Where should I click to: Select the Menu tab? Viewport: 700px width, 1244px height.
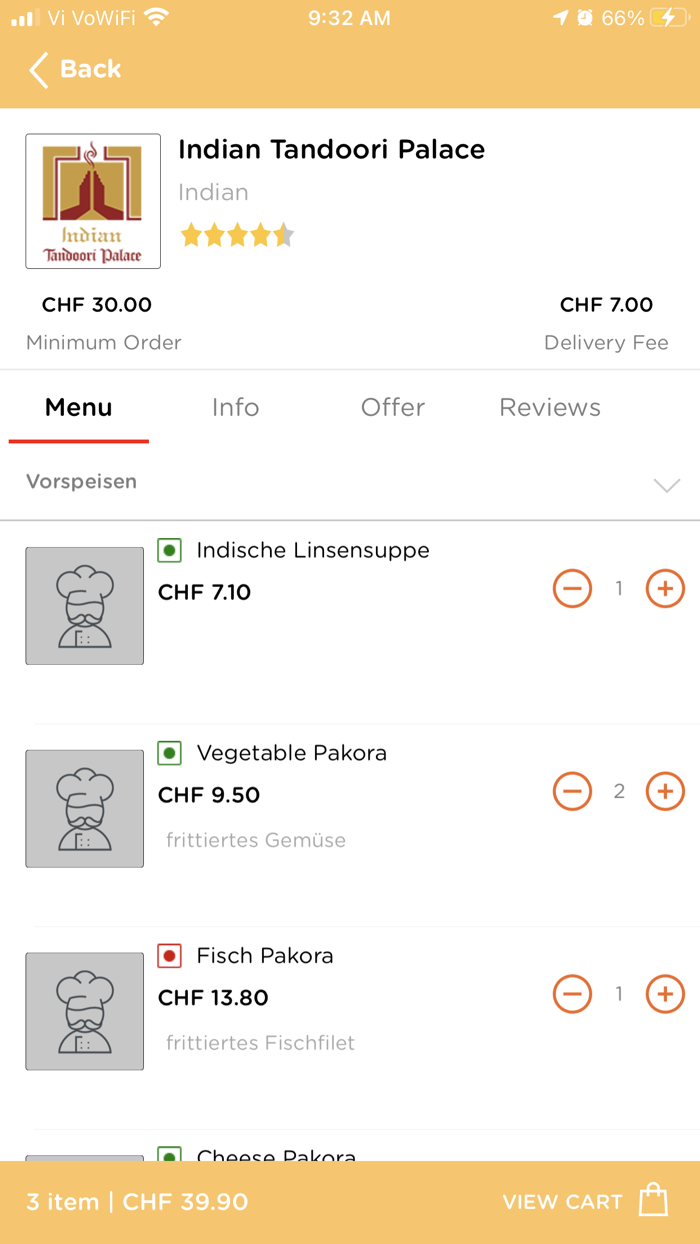[79, 407]
